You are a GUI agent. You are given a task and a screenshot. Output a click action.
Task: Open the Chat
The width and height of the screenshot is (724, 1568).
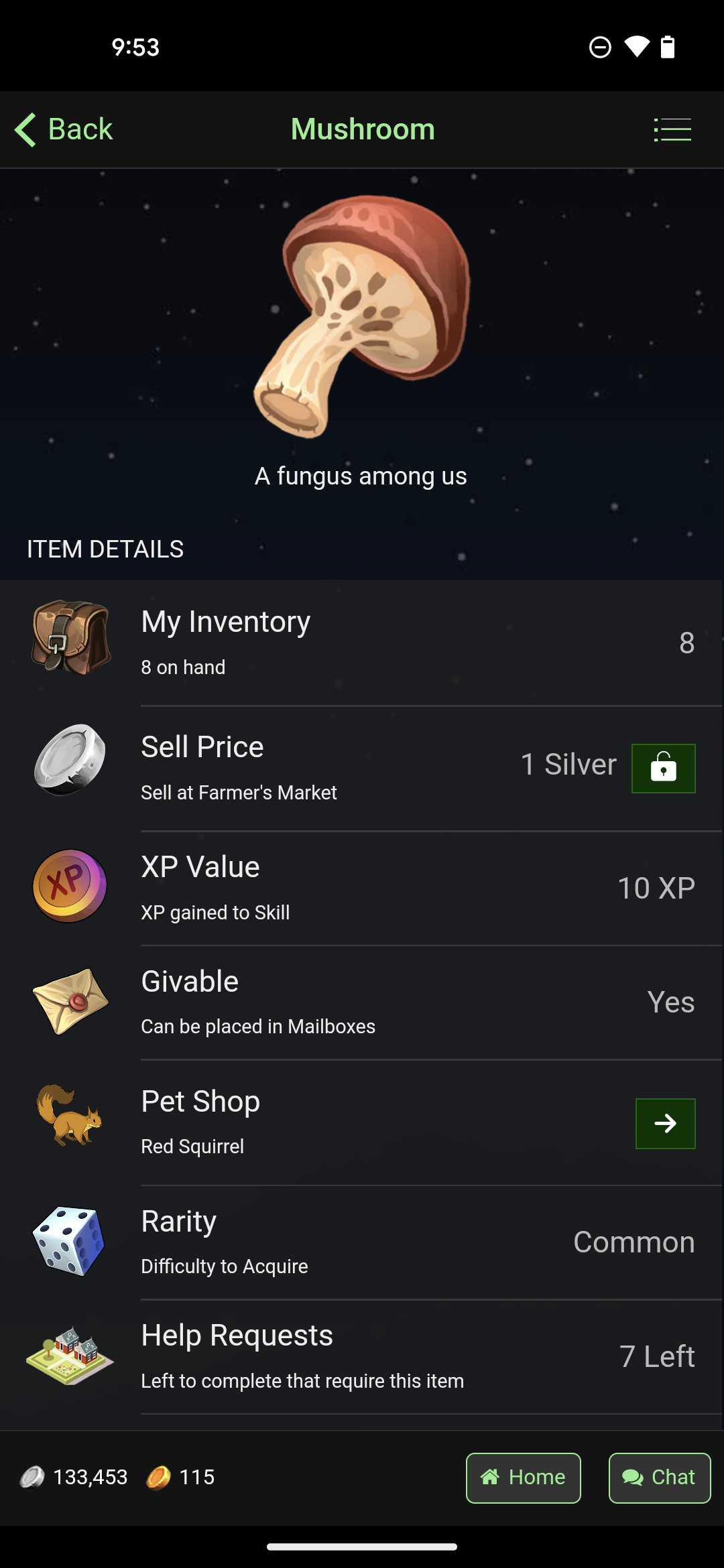[x=659, y=1478]
